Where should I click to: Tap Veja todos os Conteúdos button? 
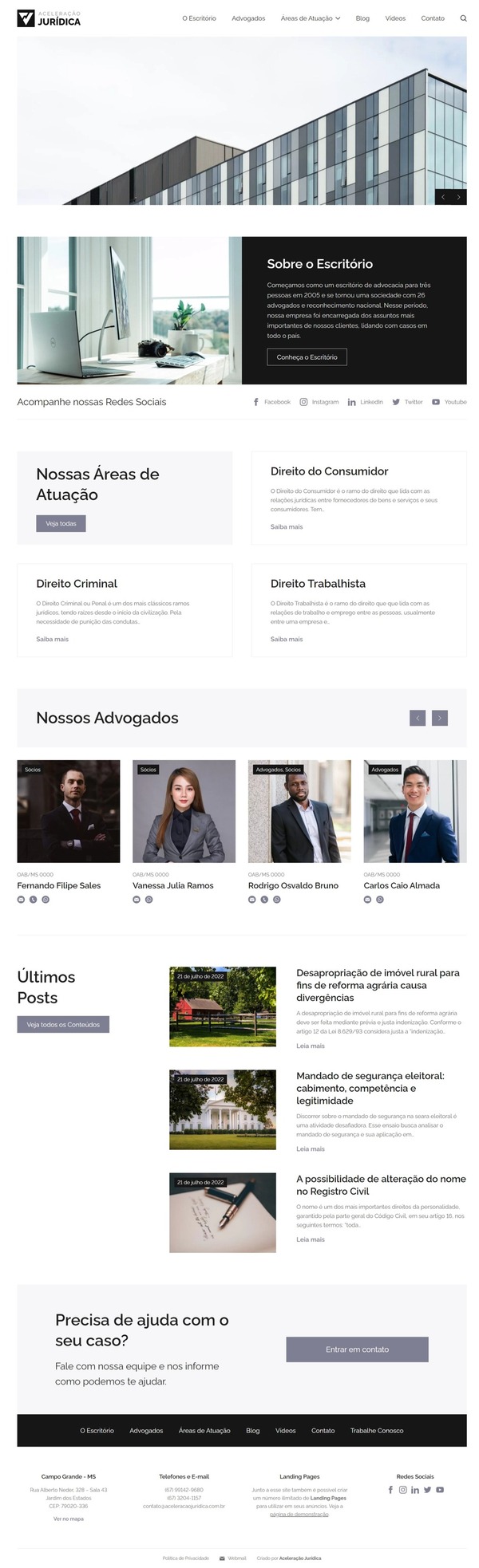(x=63, y=1024)
